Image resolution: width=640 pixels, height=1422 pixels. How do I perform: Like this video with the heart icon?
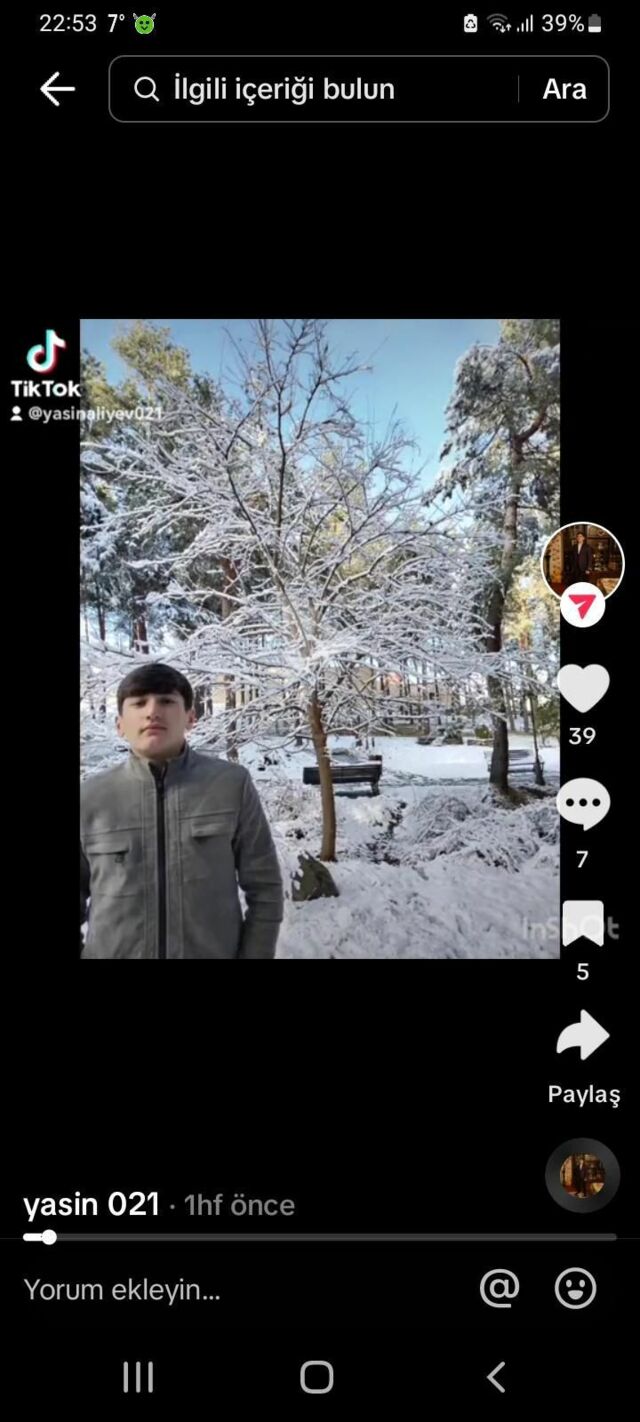click(583, 688)
